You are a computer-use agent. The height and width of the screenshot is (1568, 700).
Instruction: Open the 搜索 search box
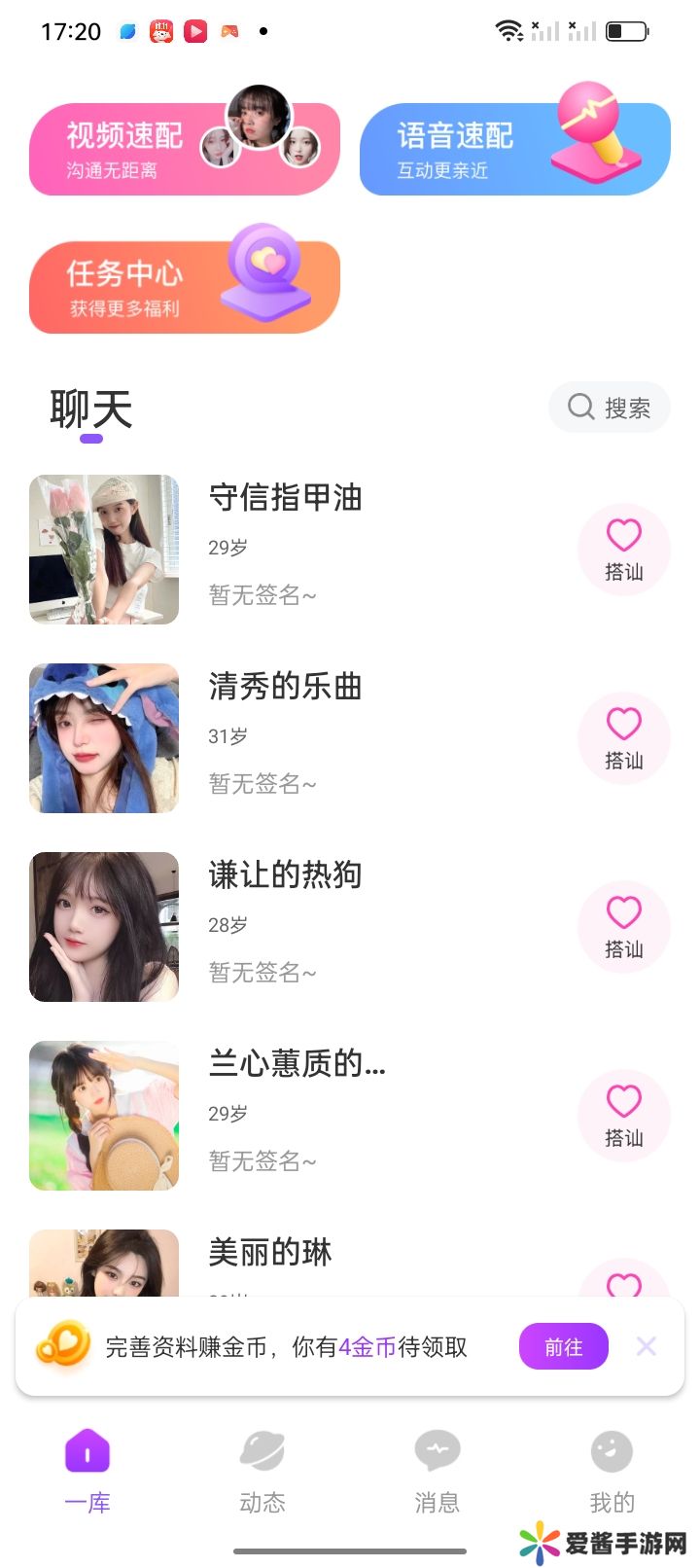coord(610,408)
